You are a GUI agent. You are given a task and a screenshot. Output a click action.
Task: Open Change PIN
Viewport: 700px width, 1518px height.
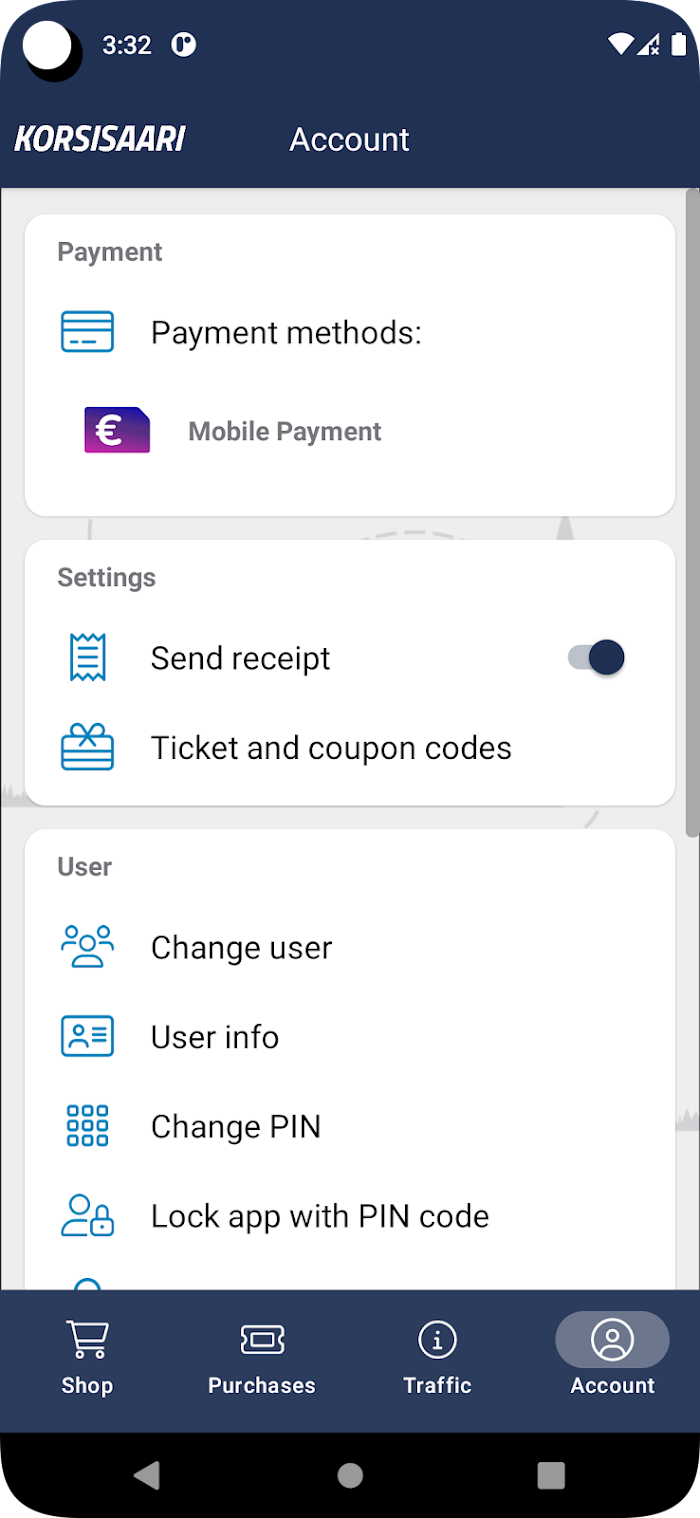pyautogui.click(x=350, y=1127)
